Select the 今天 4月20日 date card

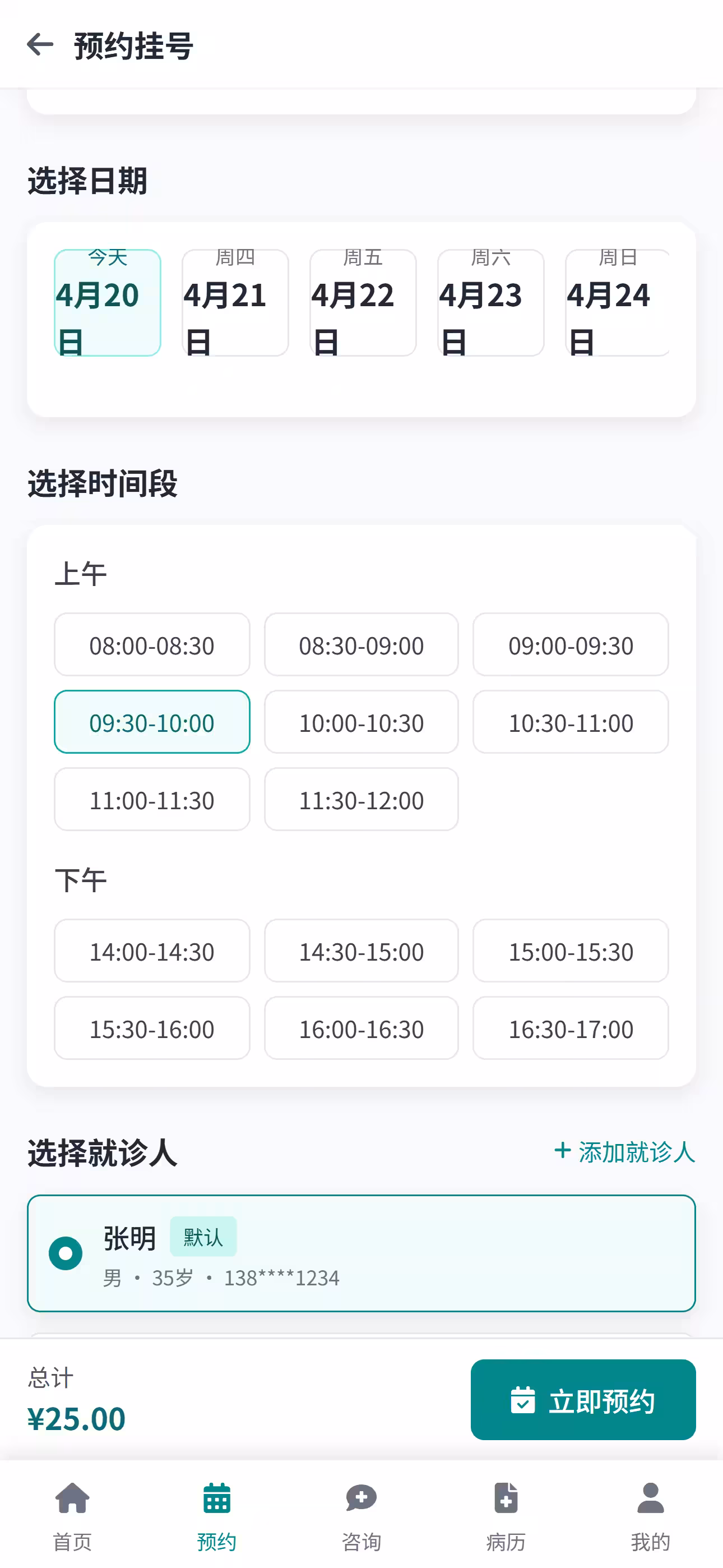click(107, 302)
